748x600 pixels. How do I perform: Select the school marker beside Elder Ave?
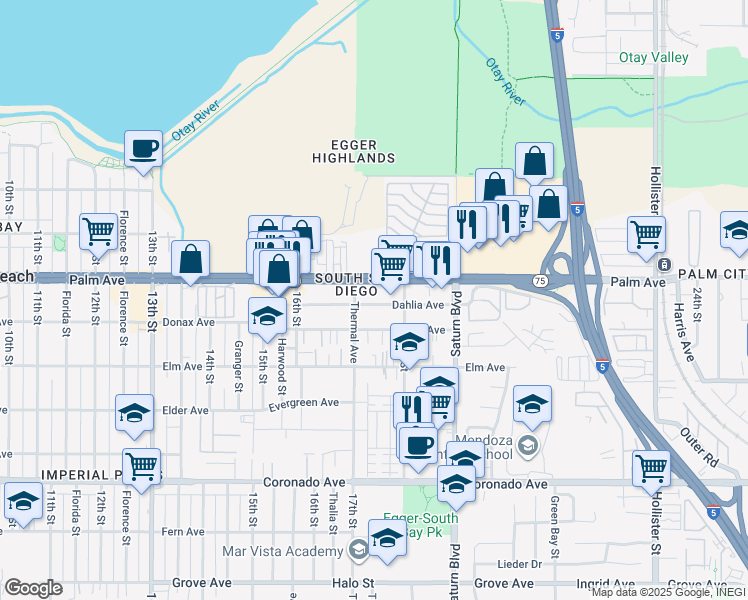point(134,413)
